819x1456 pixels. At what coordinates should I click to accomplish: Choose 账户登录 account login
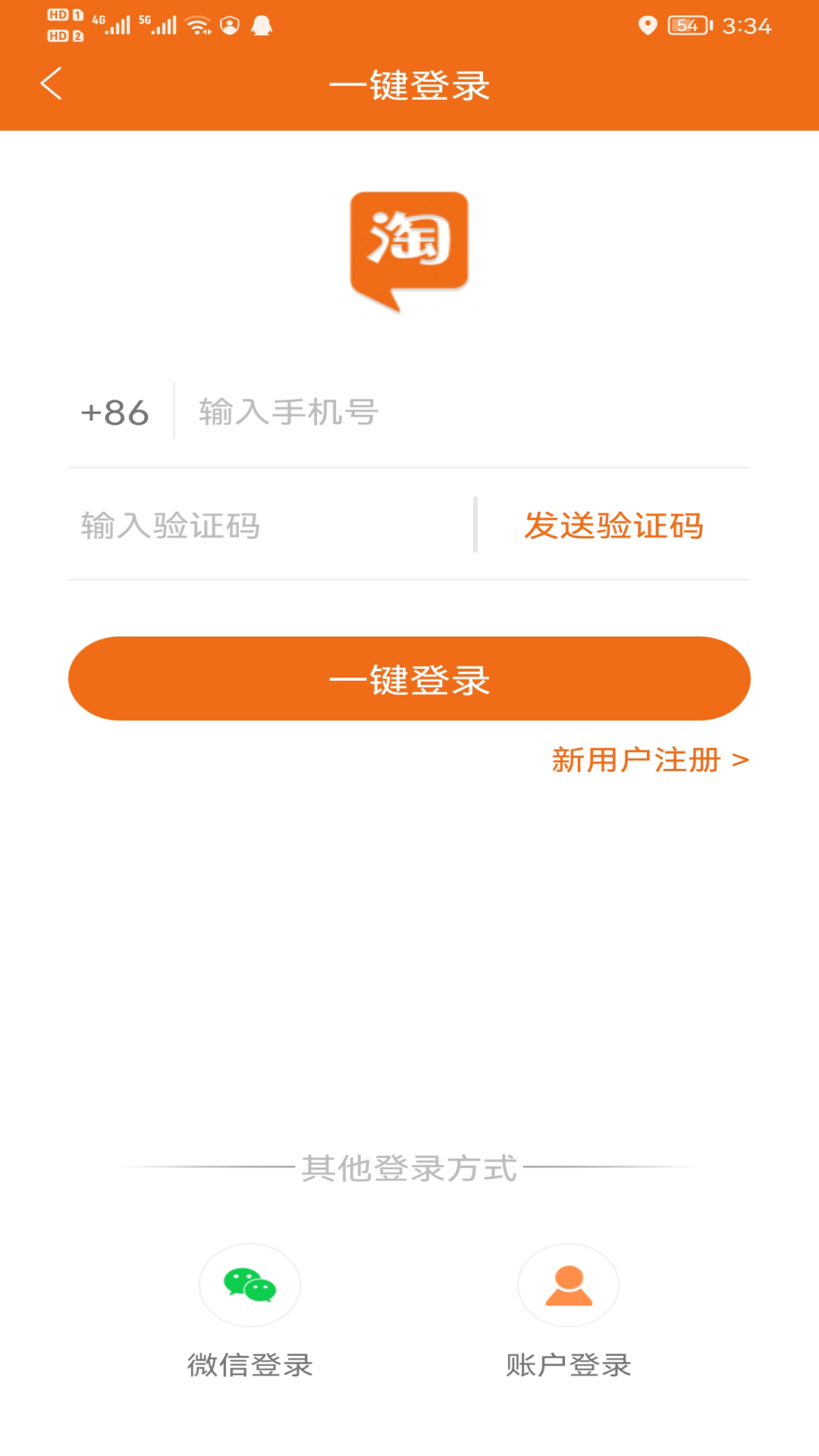(x=568, y=1312)
